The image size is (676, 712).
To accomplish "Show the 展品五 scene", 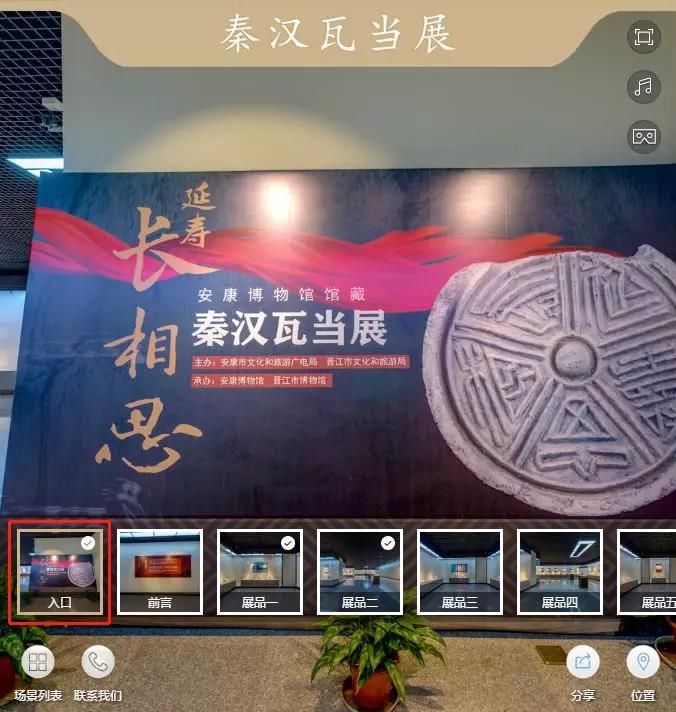I will pyautogui.click(x=648, y=571).
